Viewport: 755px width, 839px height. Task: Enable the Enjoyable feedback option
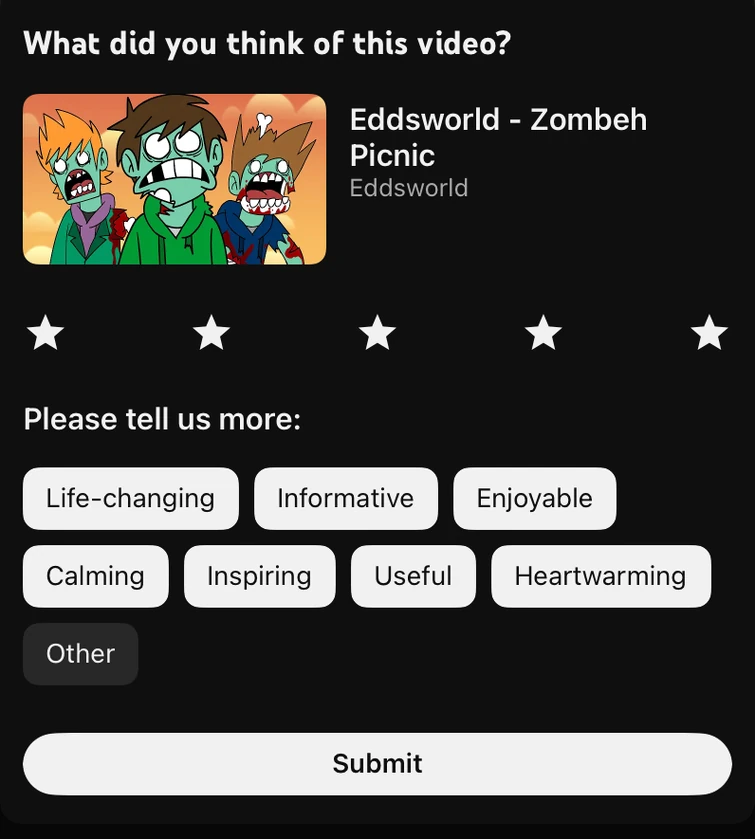pyautogui.click(x=534, y=498)
